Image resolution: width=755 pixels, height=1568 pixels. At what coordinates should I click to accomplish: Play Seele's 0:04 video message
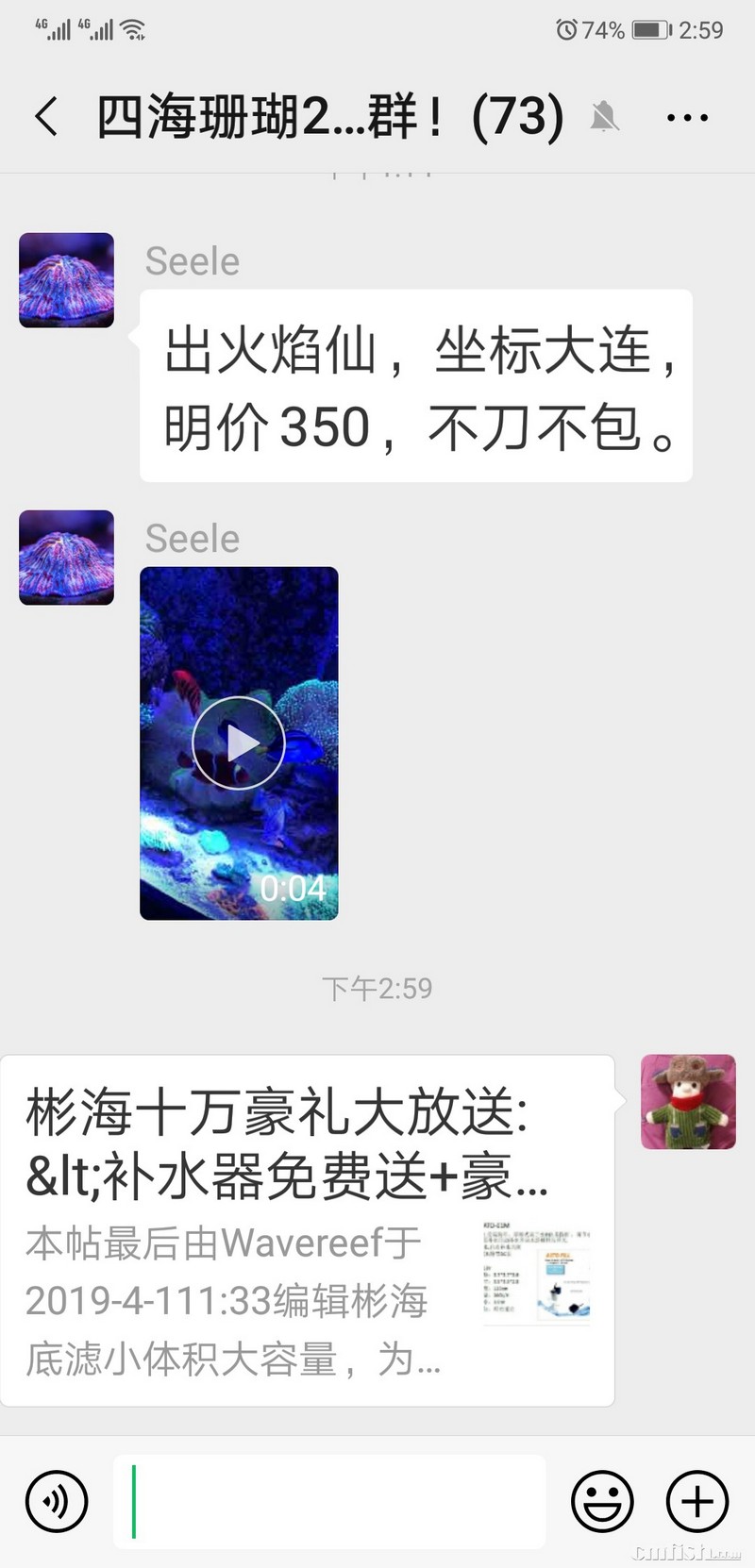(239, 742)
